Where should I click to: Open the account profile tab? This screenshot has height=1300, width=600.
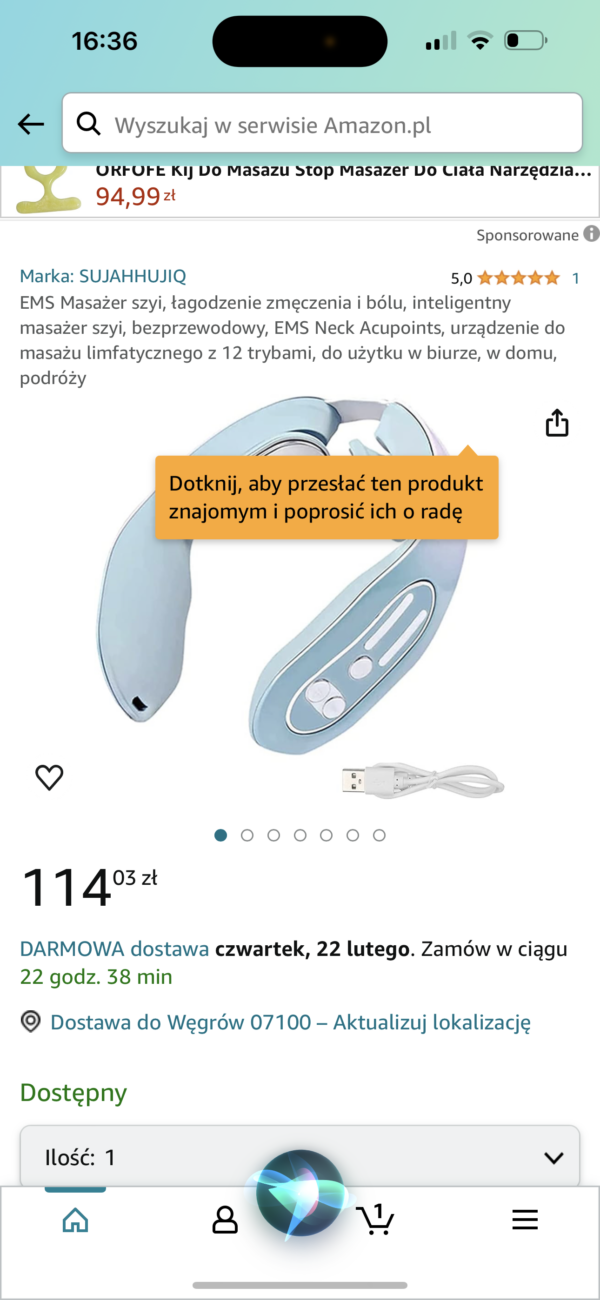(x=225, y=1219)
